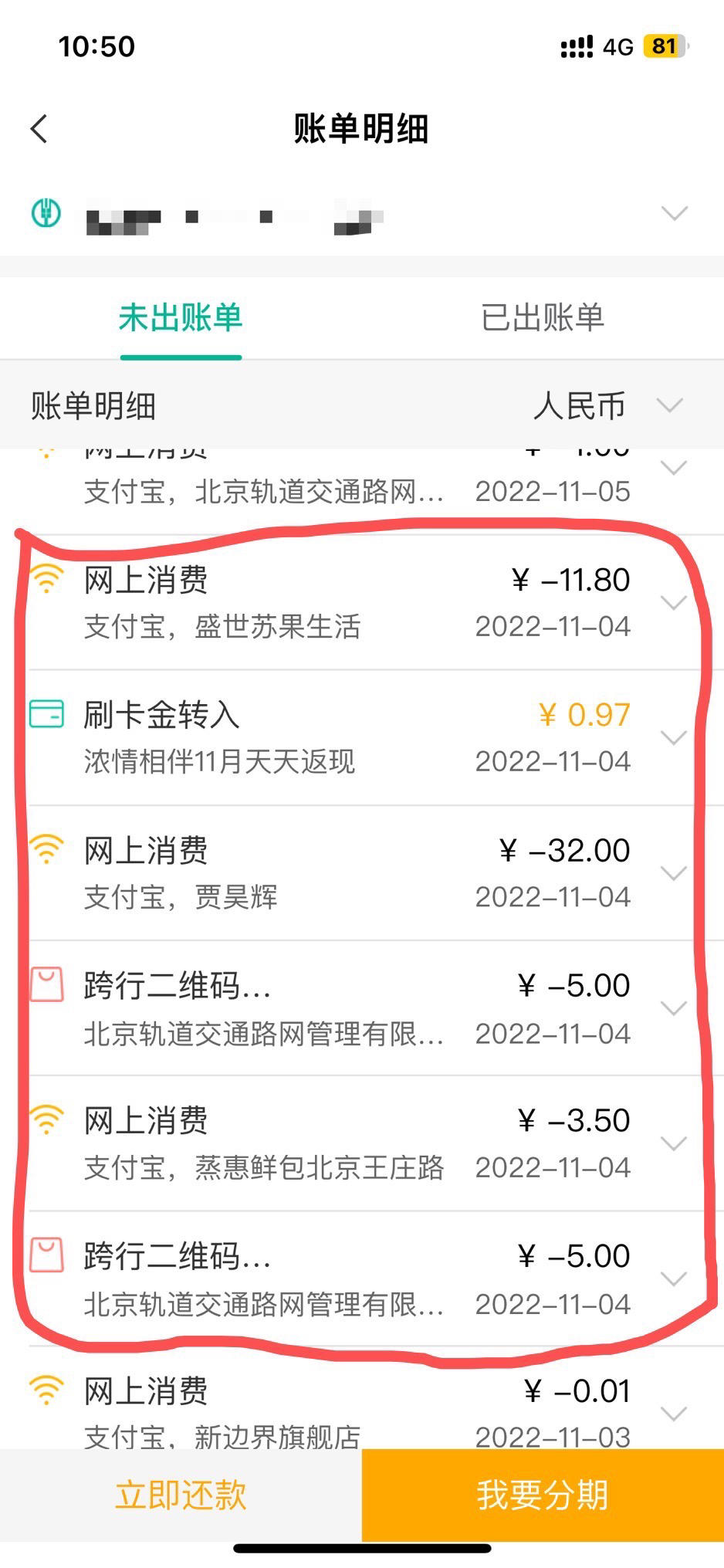Screen dimensions: 724x1568
Task: Expand the 刷卡金转入 0.97 entry
Action: (x=362, y=737)
